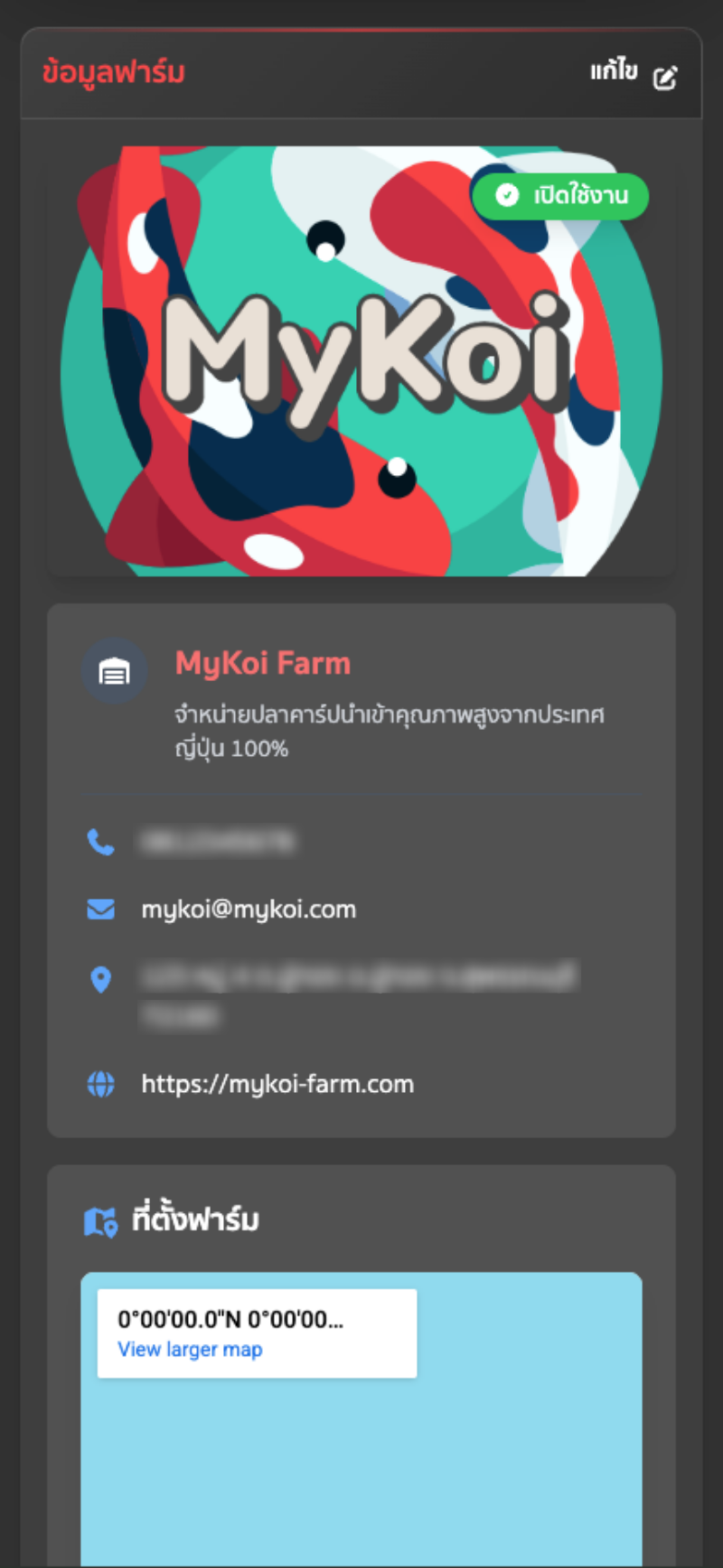Tap the แก้ไข edit button

point(634,74)
